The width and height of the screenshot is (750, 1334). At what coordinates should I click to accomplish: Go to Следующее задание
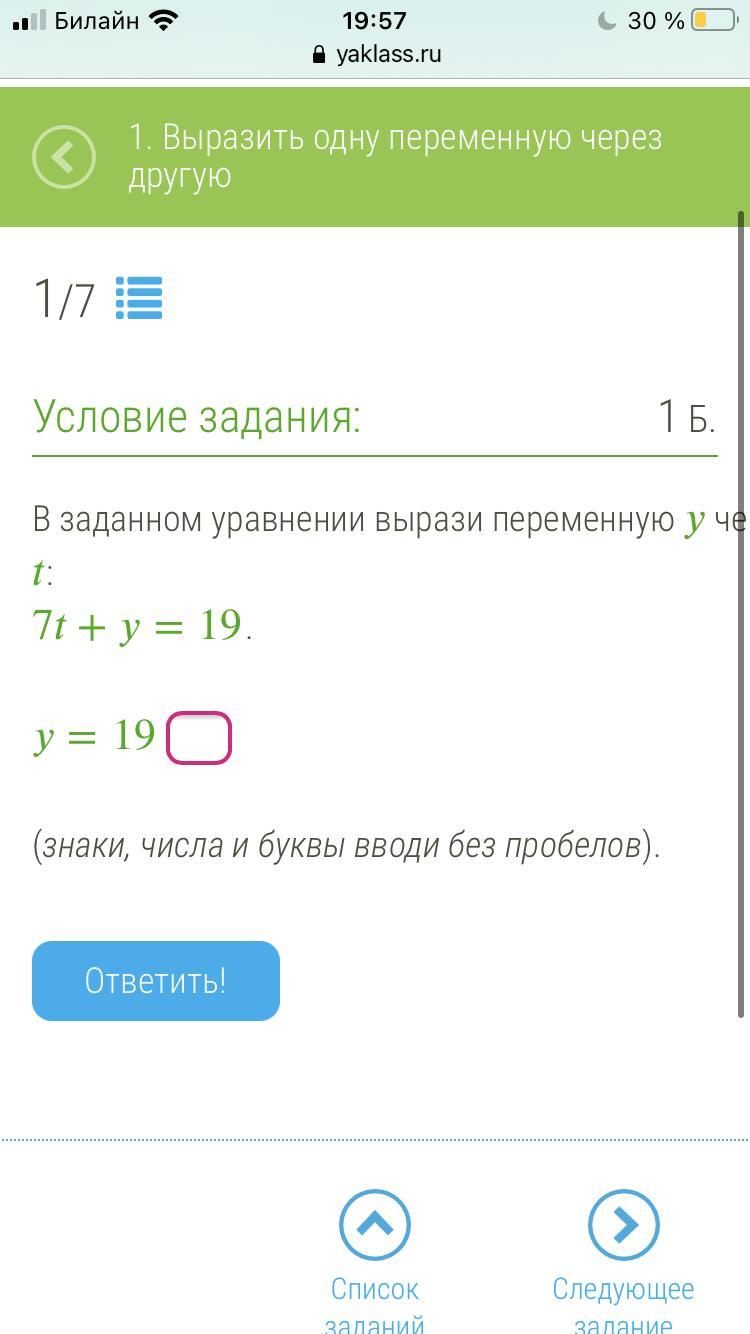point(624,1225)
